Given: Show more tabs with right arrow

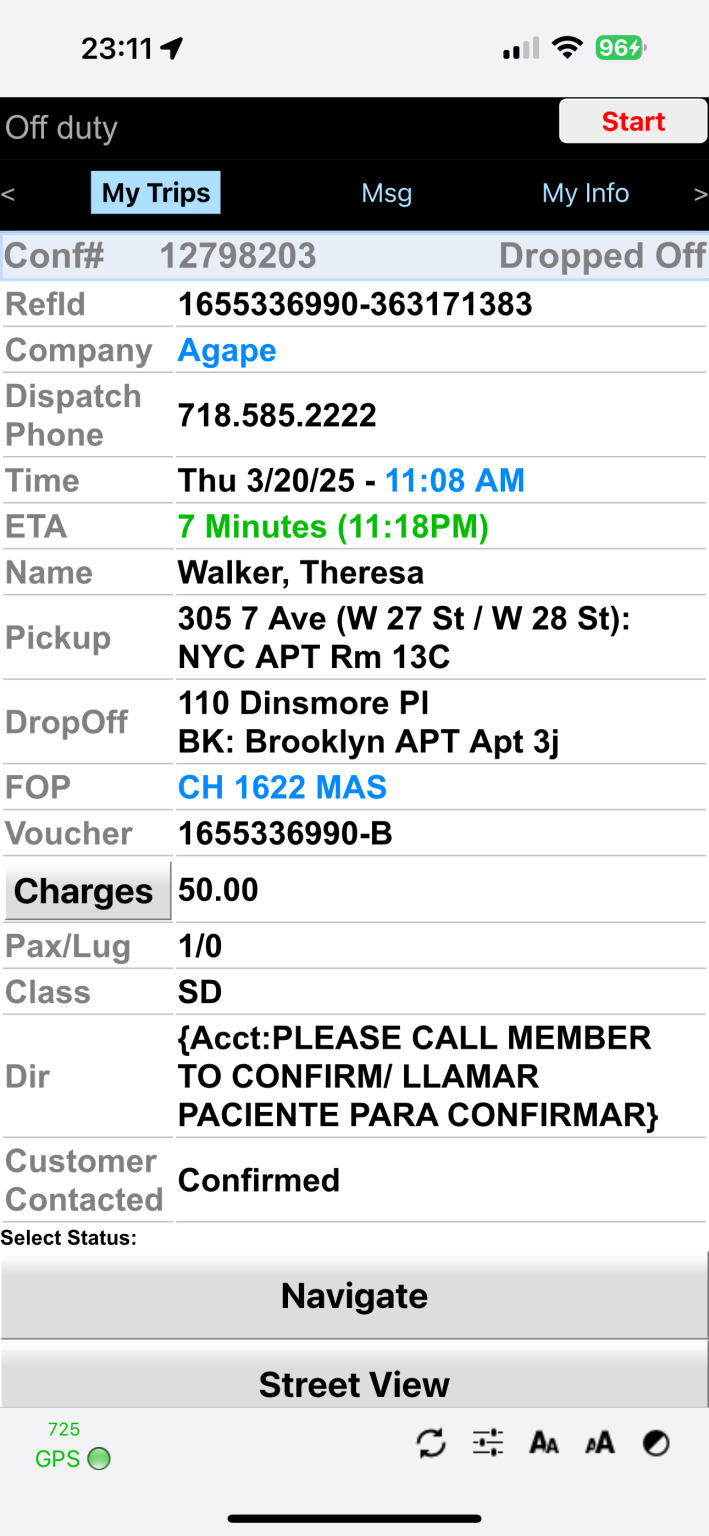Looking at the screenshot, I should coord(700,194).
